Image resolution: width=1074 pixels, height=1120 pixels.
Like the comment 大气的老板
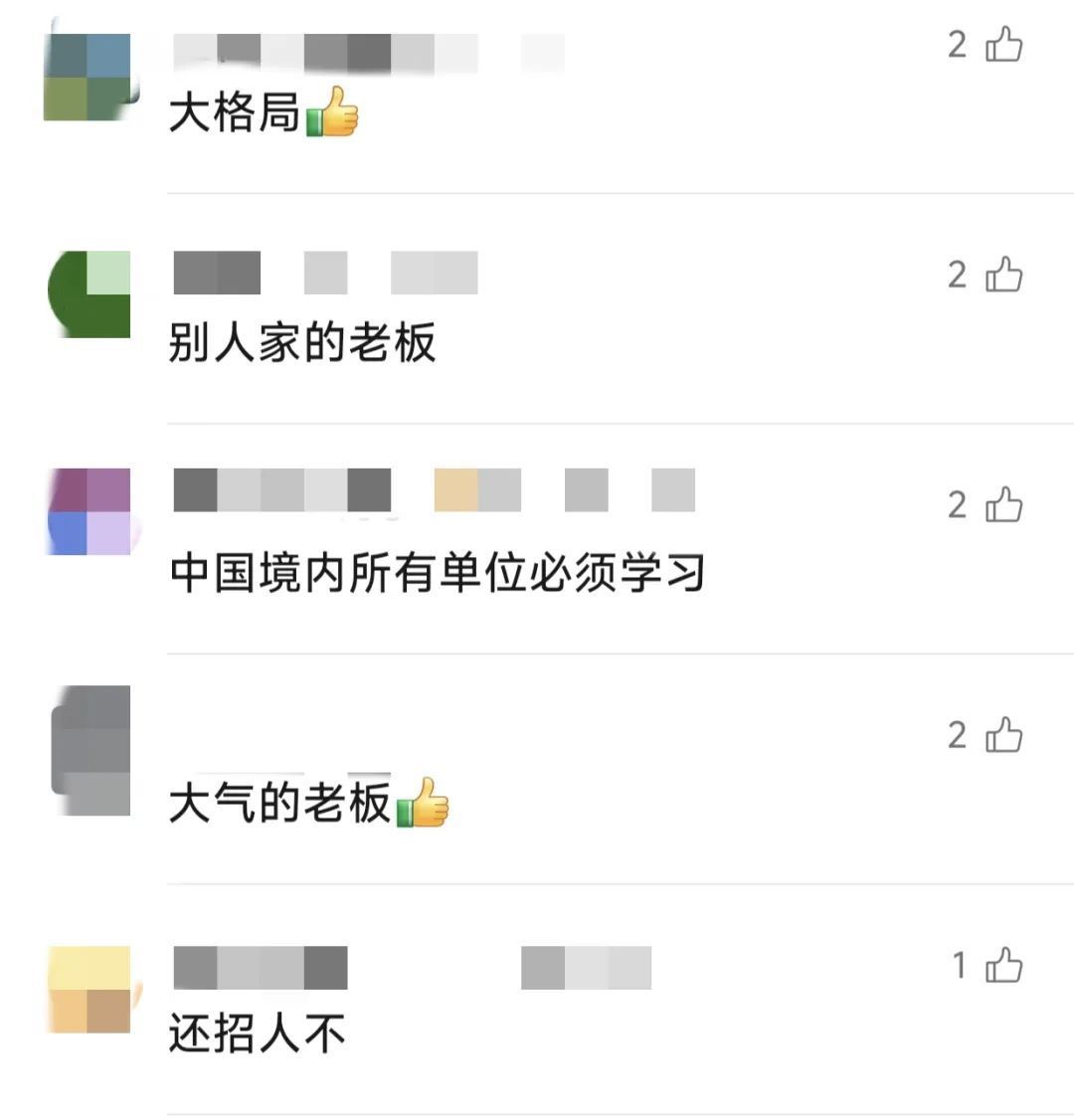[x=1003, y=735]
